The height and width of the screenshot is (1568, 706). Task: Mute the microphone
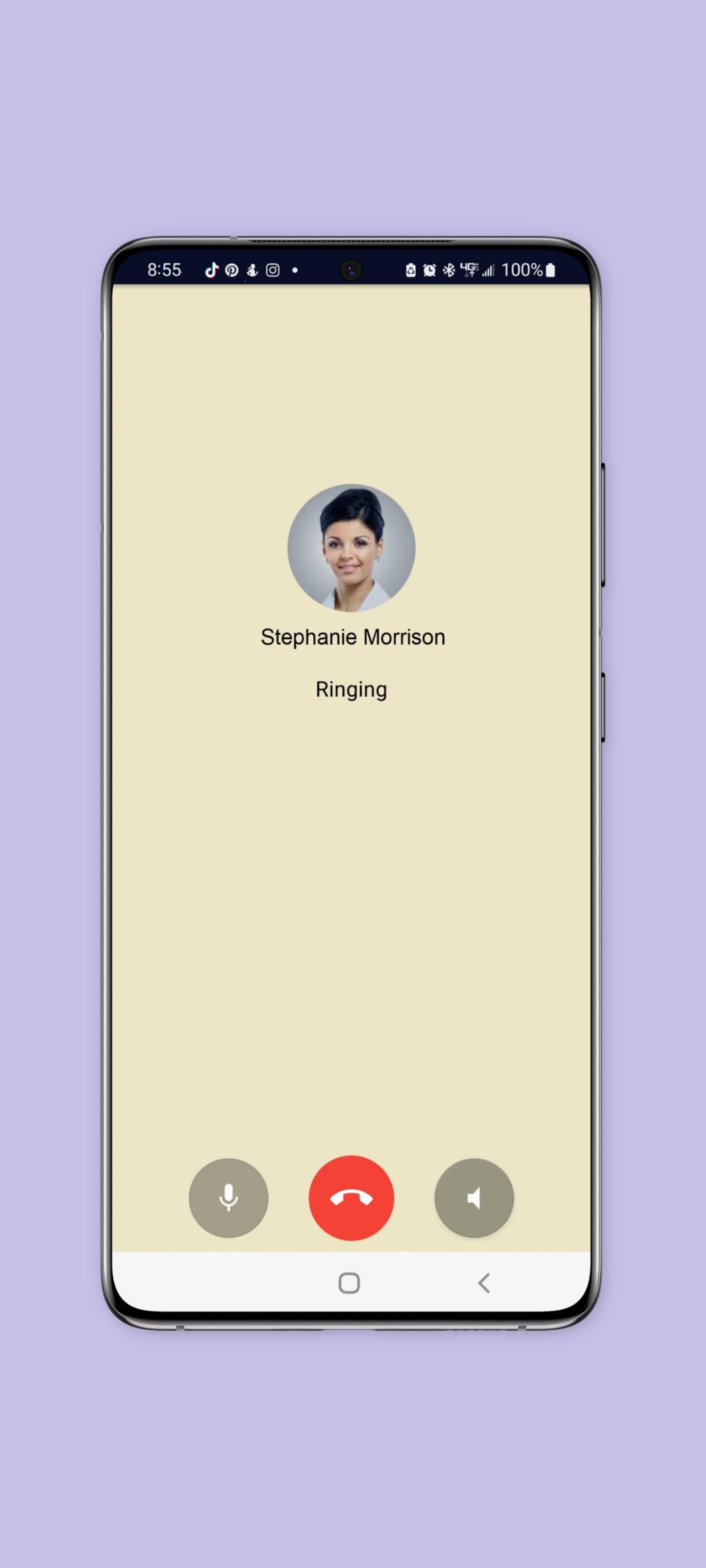[228, 1197]
